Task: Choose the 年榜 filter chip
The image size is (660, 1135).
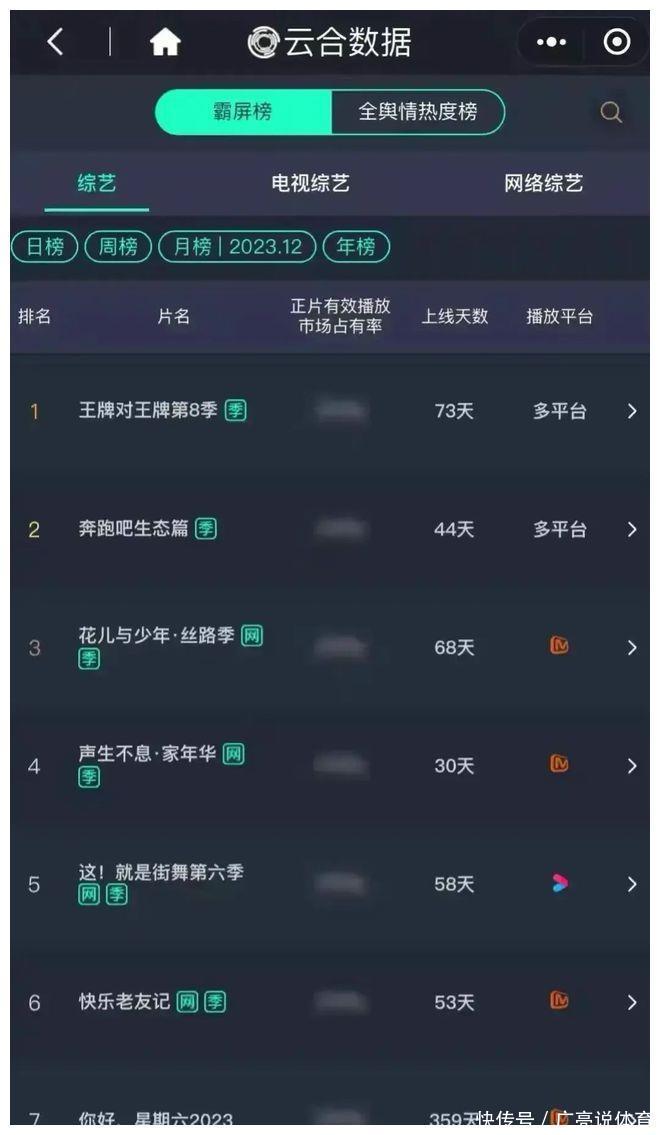Action: coord(356,247)
